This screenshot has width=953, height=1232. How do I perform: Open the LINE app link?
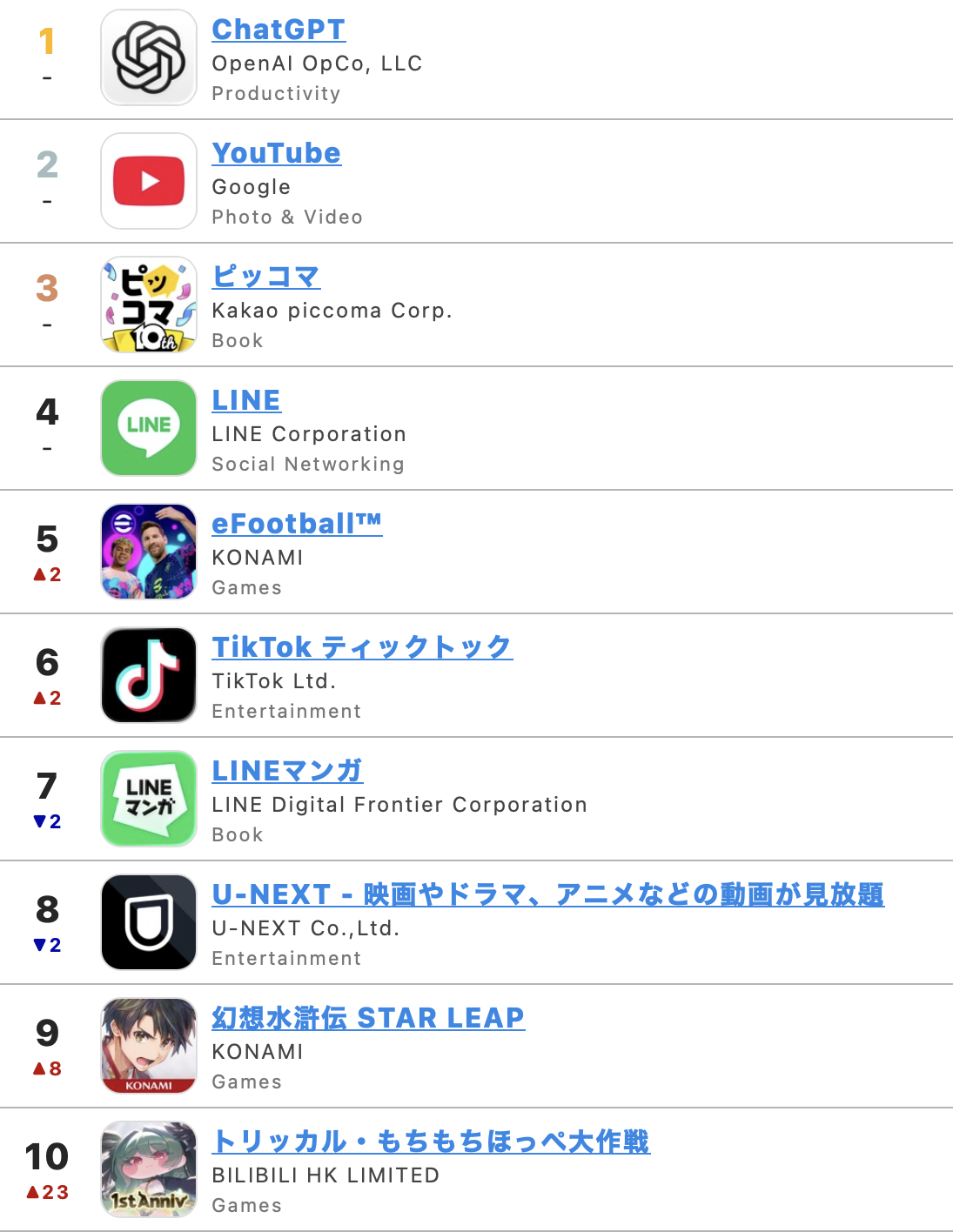(246, 400)
